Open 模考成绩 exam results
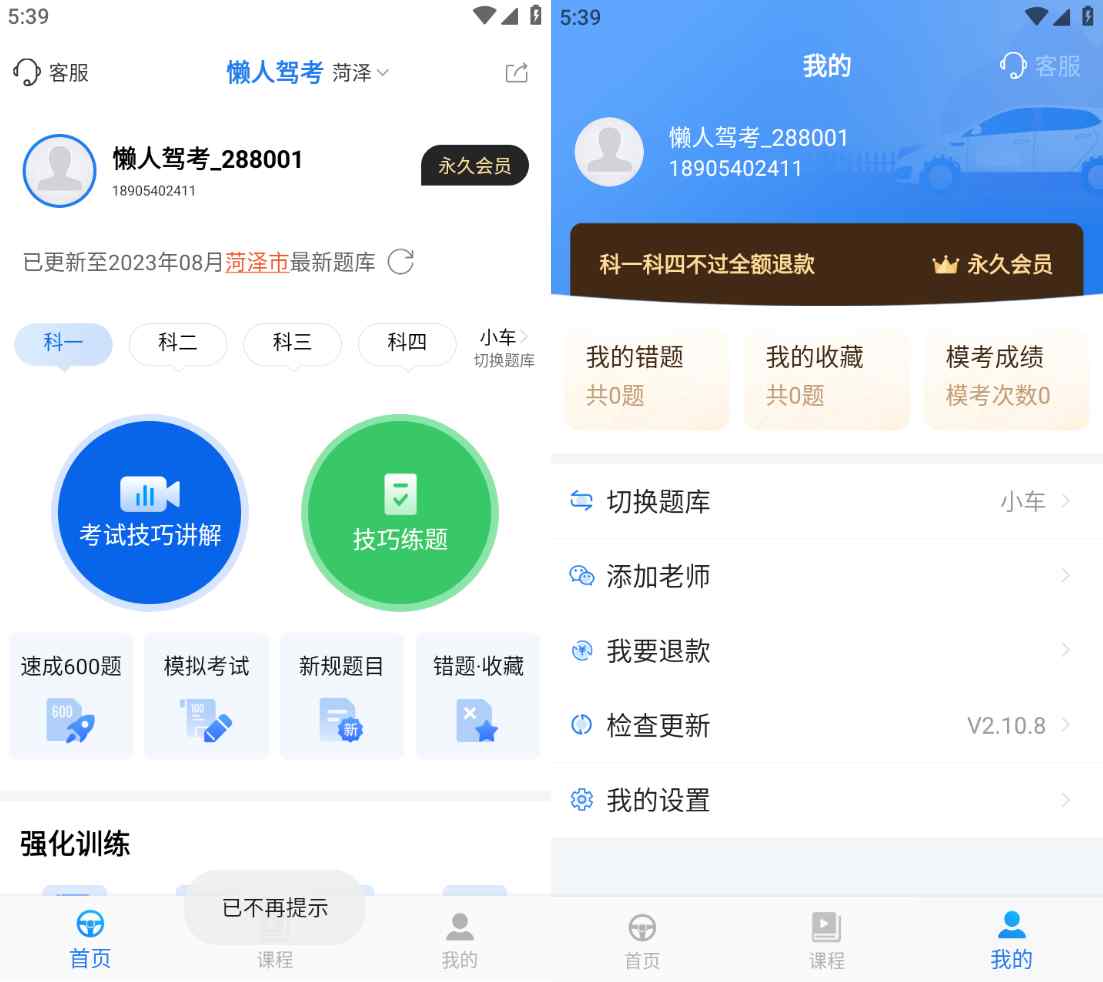Screen dimensions: 1103x982 point(1006,377)
